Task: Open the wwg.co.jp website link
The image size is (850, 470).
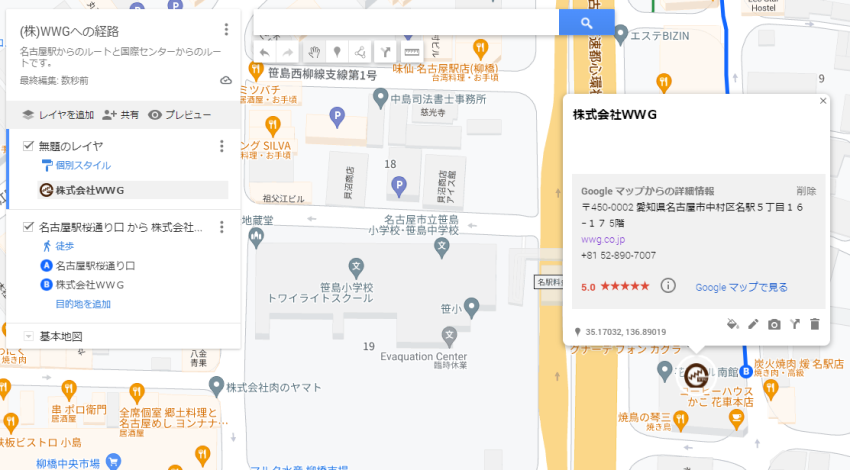Action: click(x=603, y=240)
